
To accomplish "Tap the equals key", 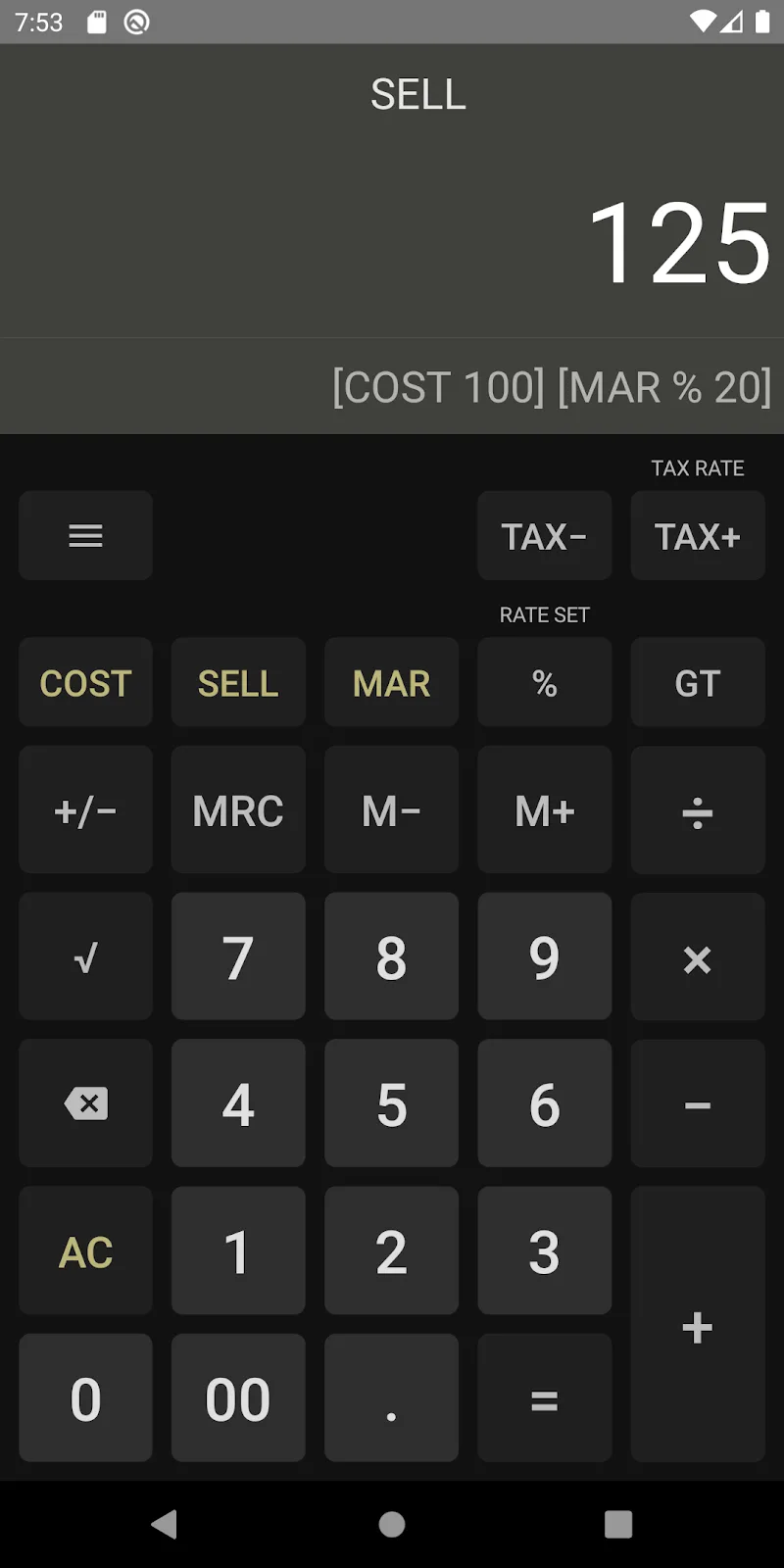I will click(x=544, y=1397).
